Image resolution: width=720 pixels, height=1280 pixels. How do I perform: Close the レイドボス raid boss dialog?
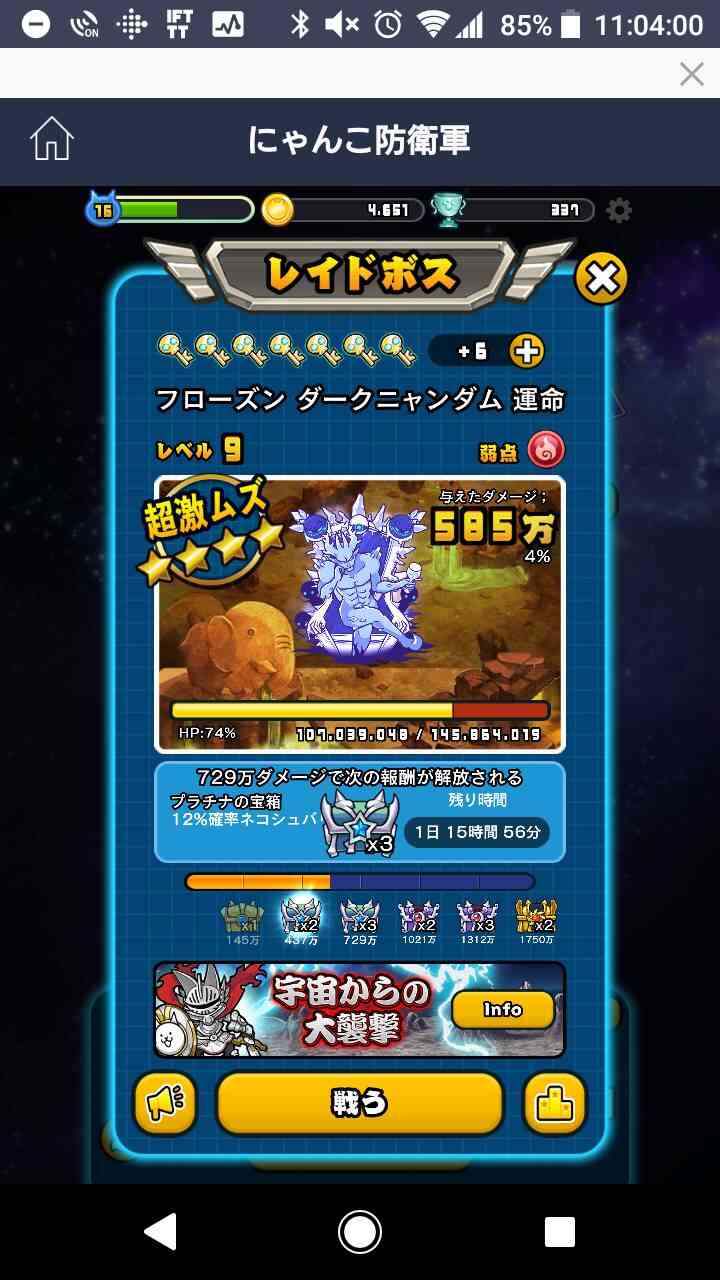click(601, 279)
